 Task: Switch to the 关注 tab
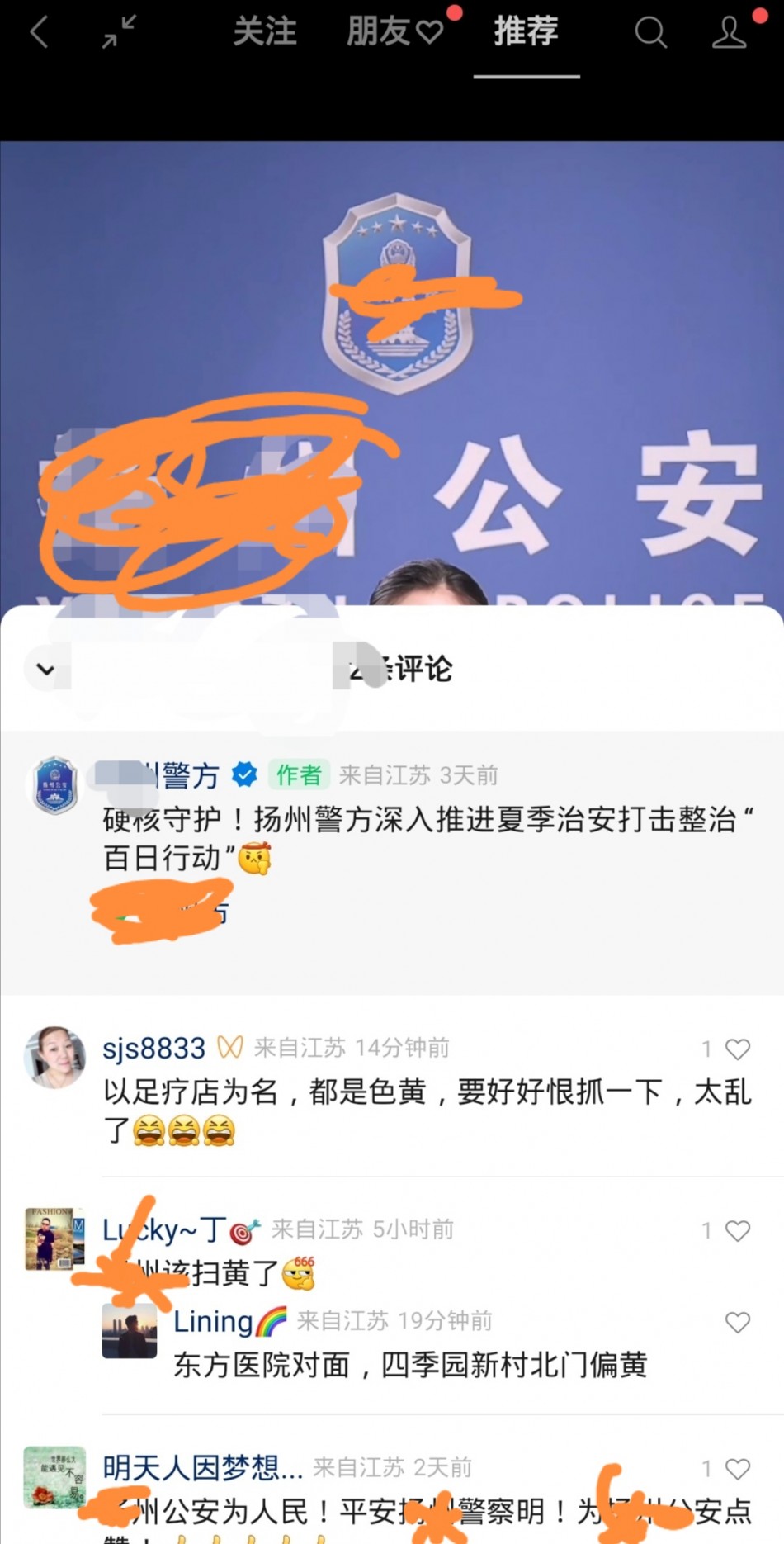(x=264, y=32)
